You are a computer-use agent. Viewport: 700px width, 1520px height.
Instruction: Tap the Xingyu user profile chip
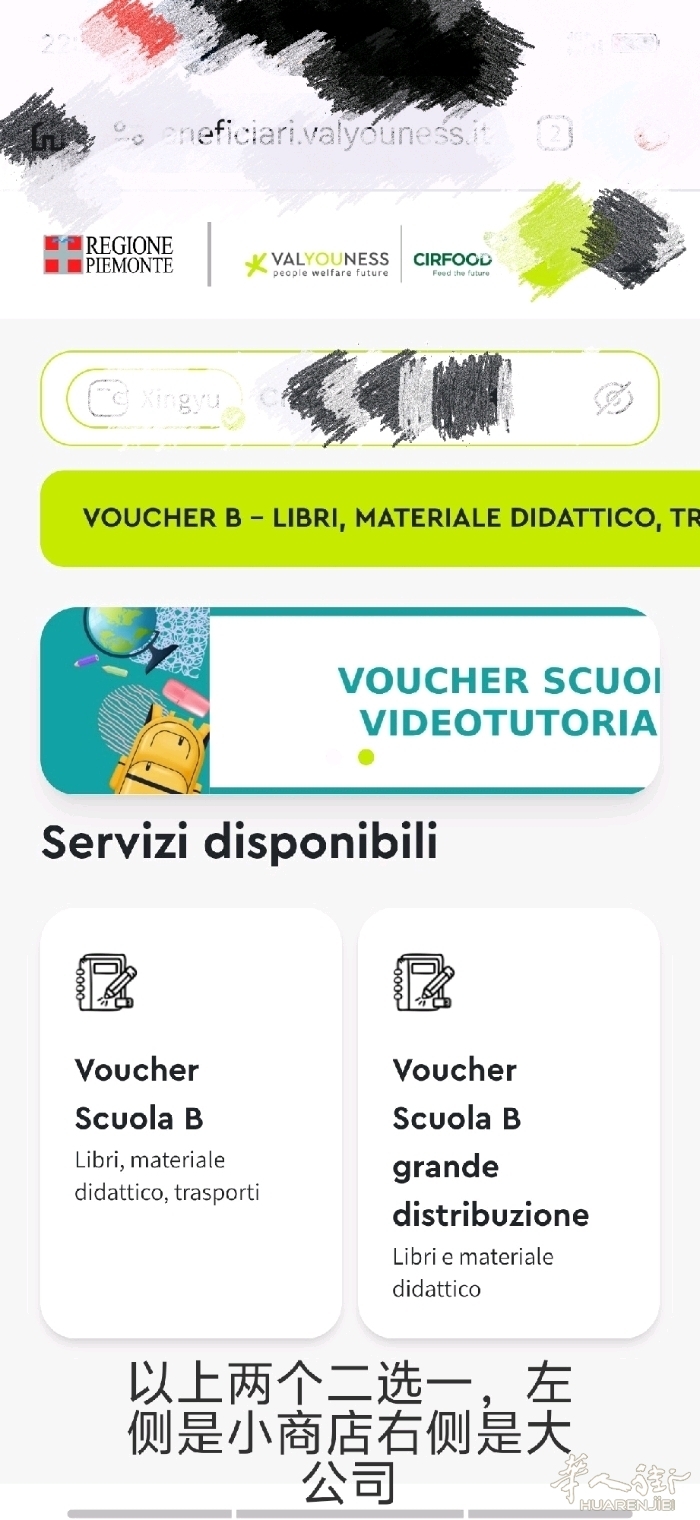pyautogui.click(x=155, y=399)
